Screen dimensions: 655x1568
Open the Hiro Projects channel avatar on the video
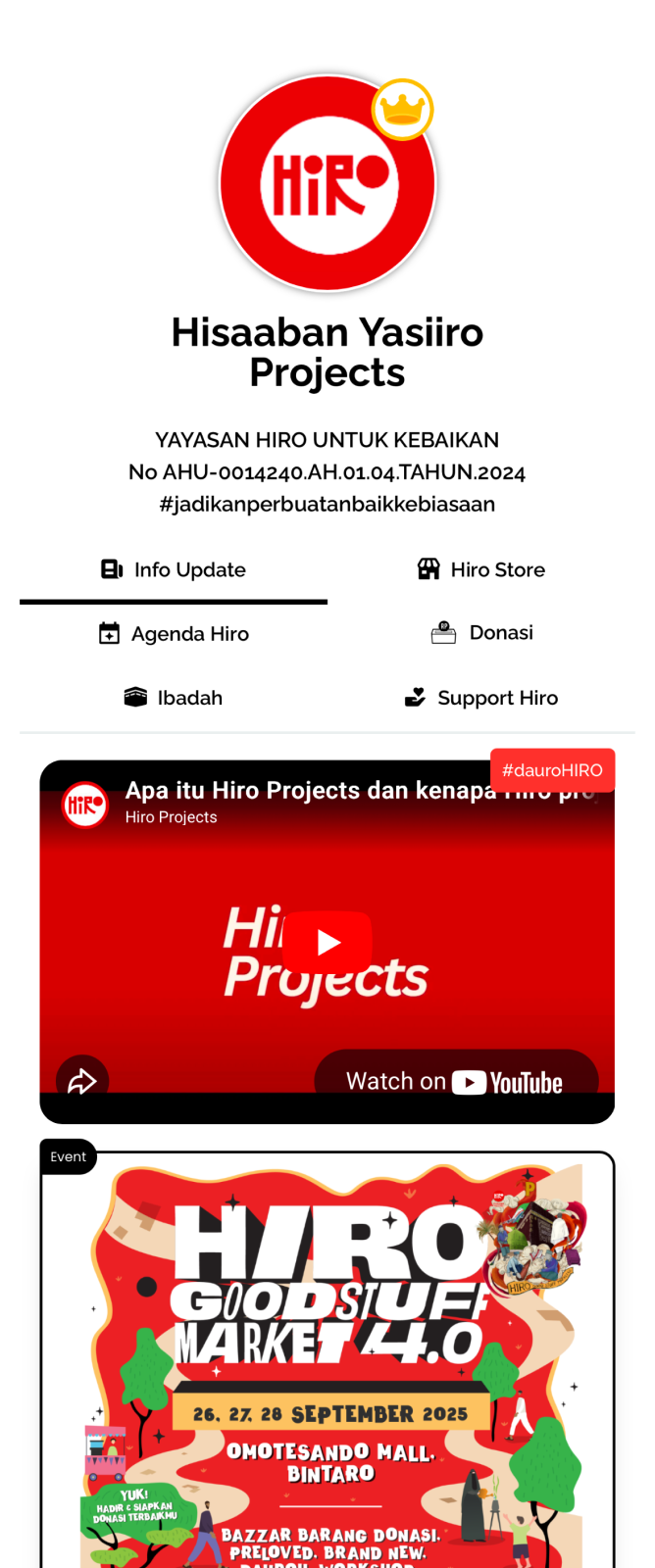pos(85,805)
